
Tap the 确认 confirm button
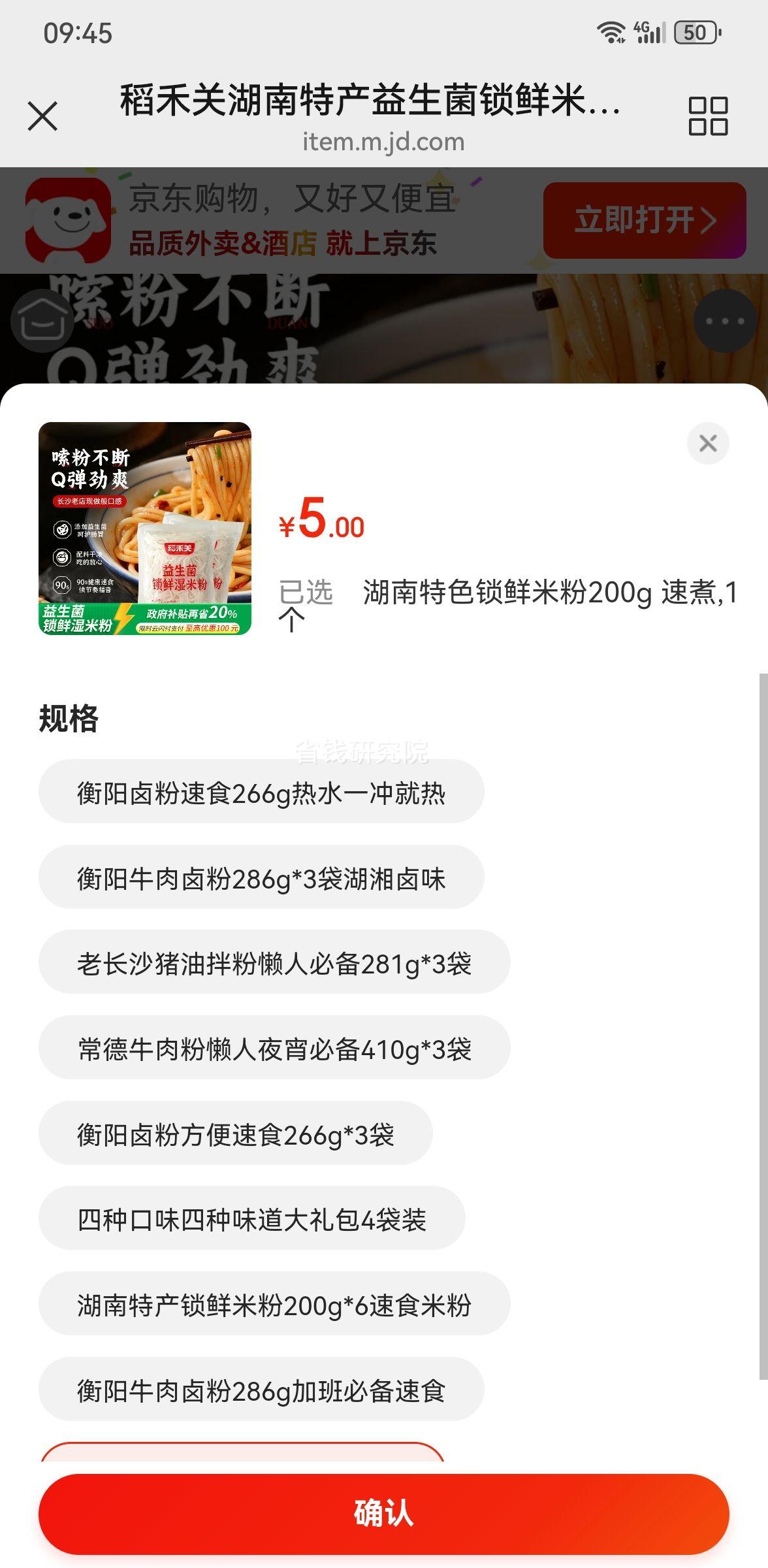pyautogui.click(x=384, y=1512)
